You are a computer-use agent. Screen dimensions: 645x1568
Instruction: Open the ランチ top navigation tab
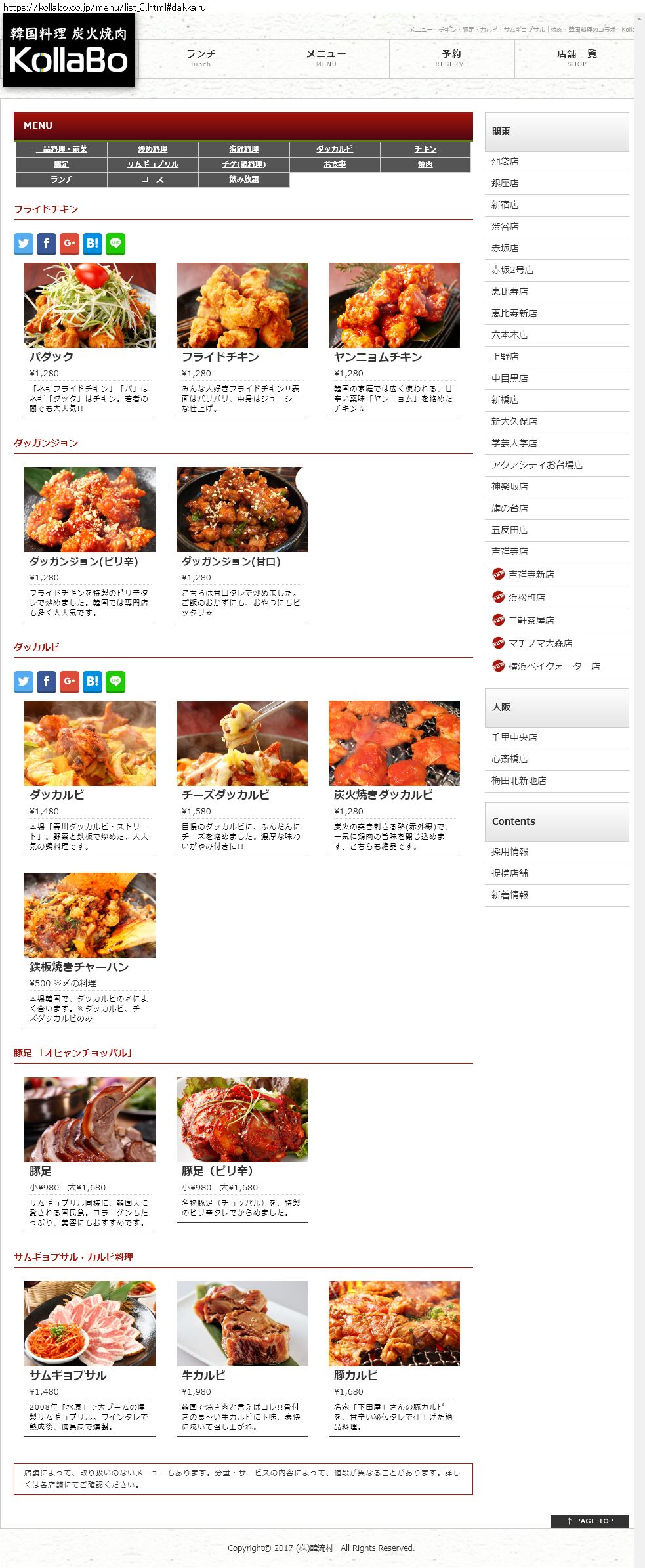pos(201,58)
